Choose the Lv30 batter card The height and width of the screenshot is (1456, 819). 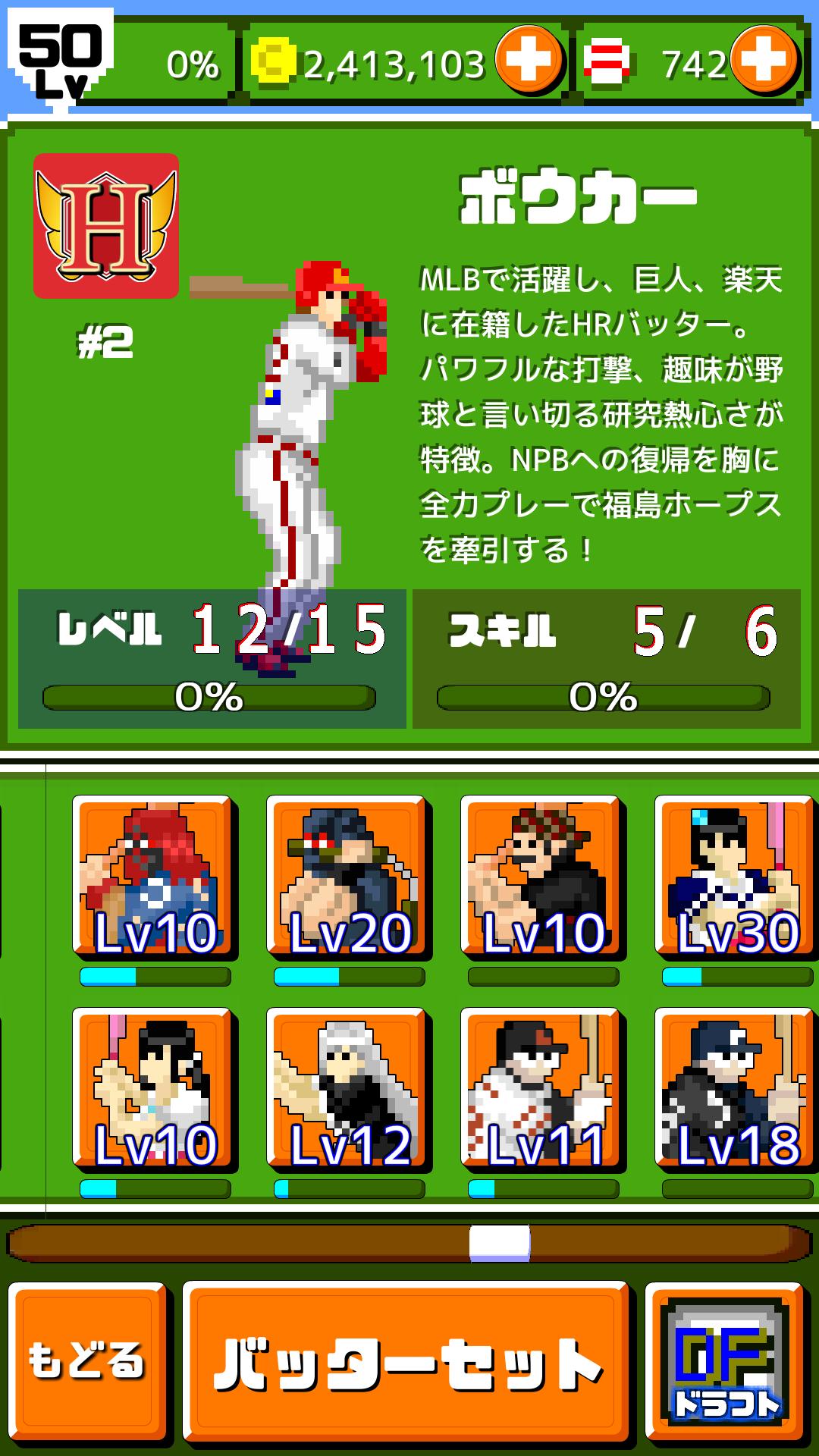[734, 876]
